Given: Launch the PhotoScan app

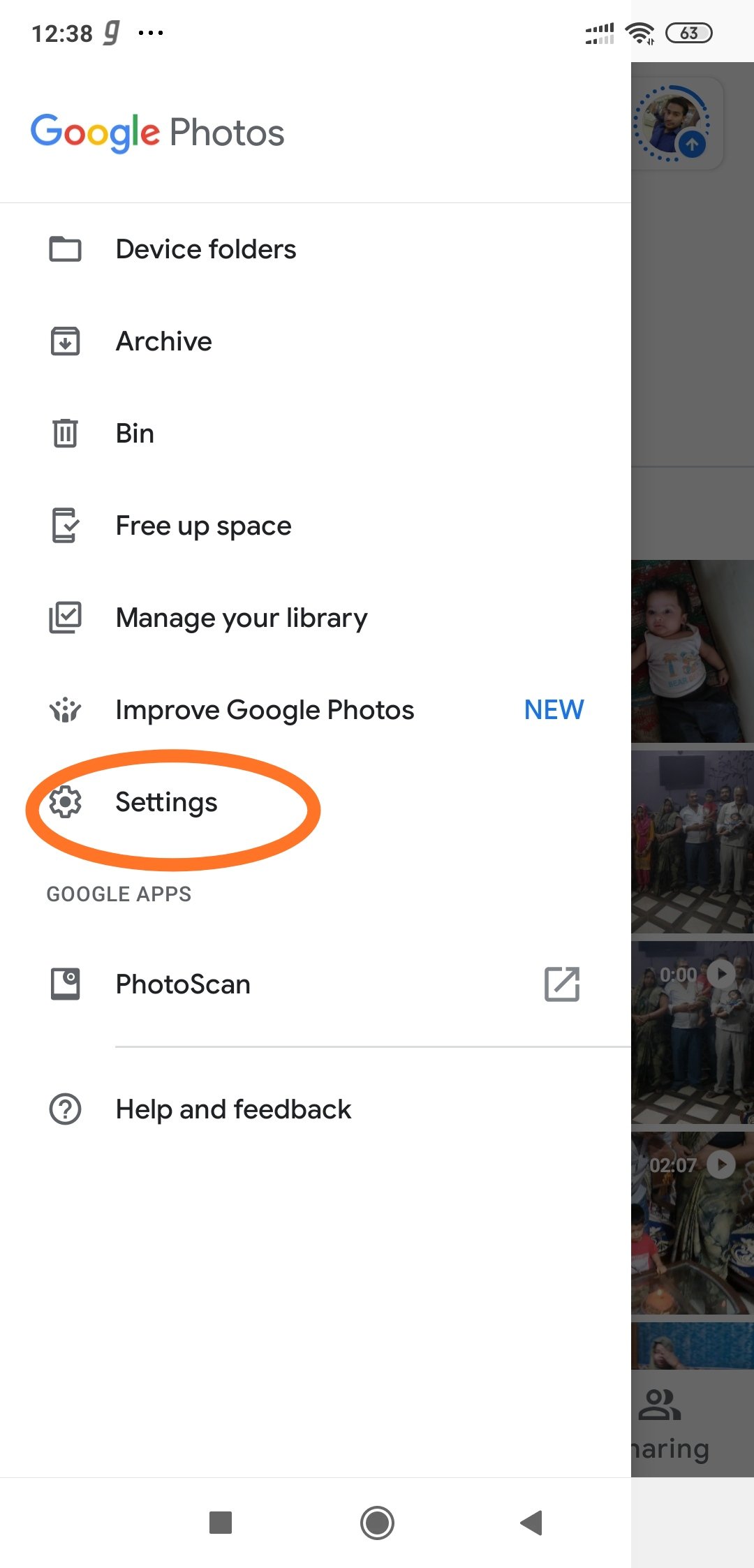Looking at the screenshot, I should click(183, 984).
